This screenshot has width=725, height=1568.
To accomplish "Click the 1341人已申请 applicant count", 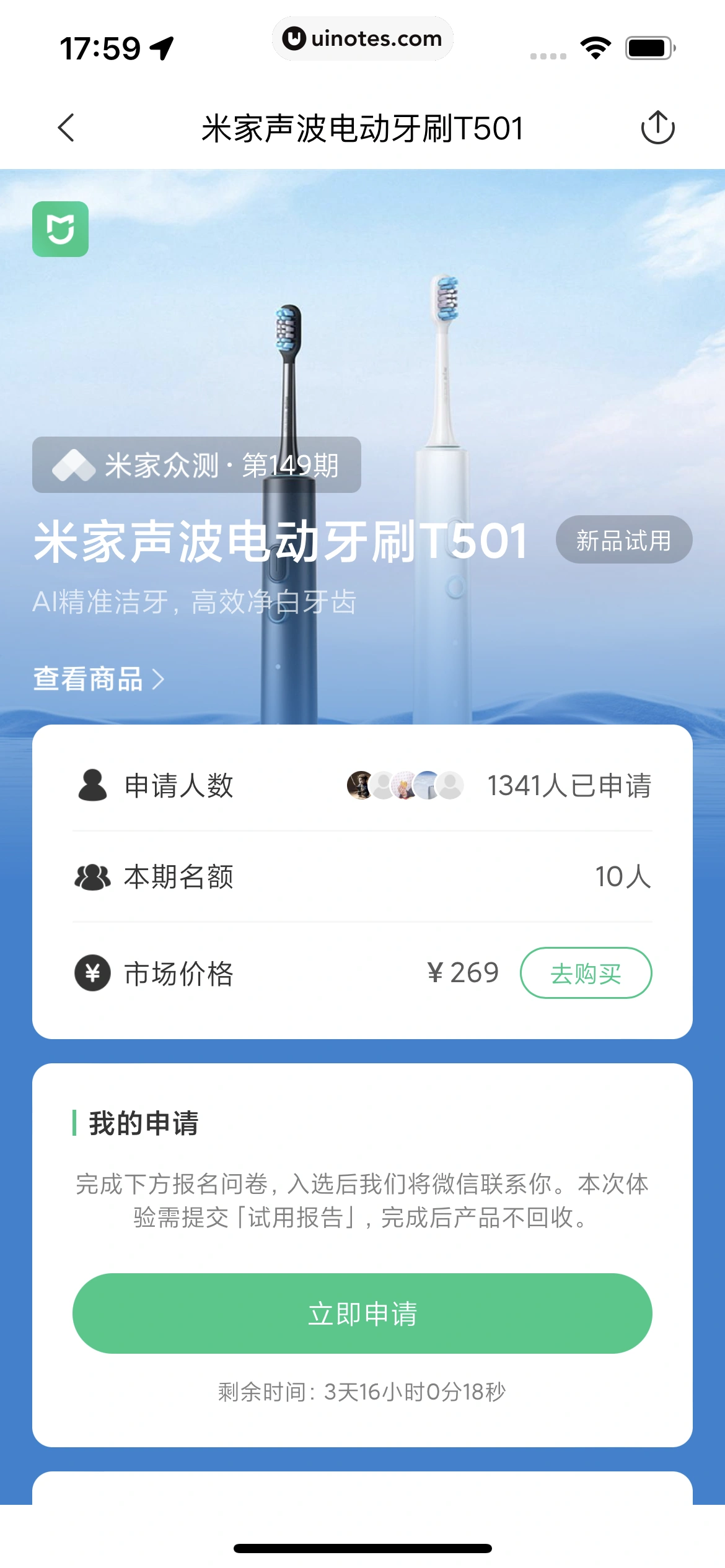I will (570, 784).
